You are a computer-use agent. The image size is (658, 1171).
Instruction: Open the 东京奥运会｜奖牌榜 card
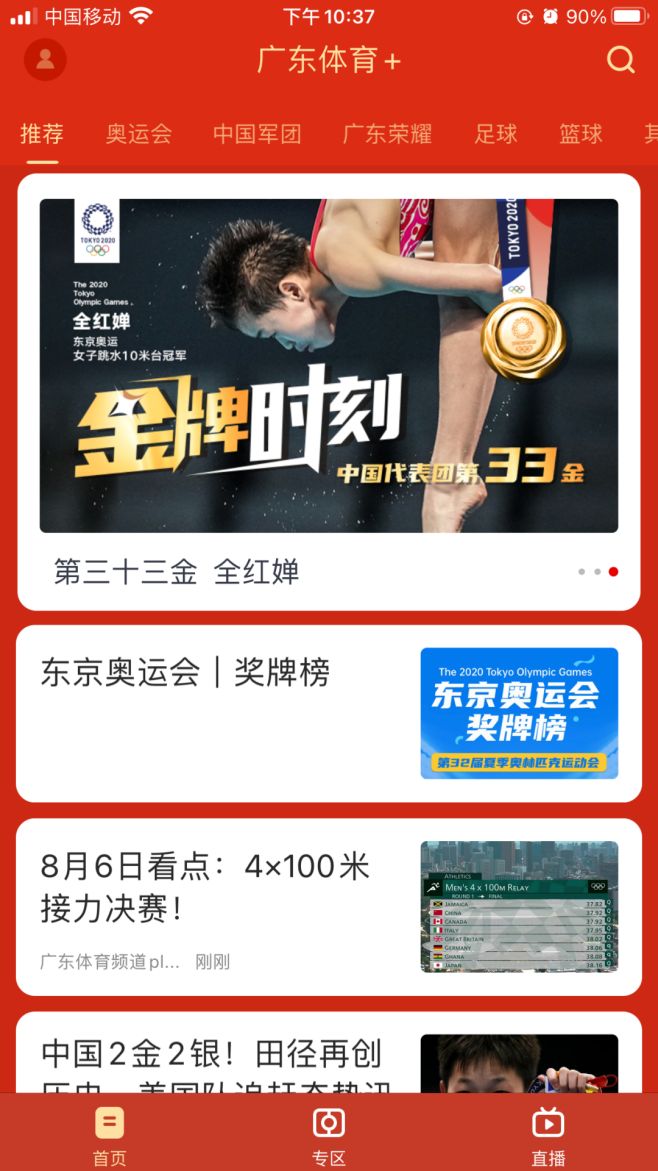click(x=329, y=713)
